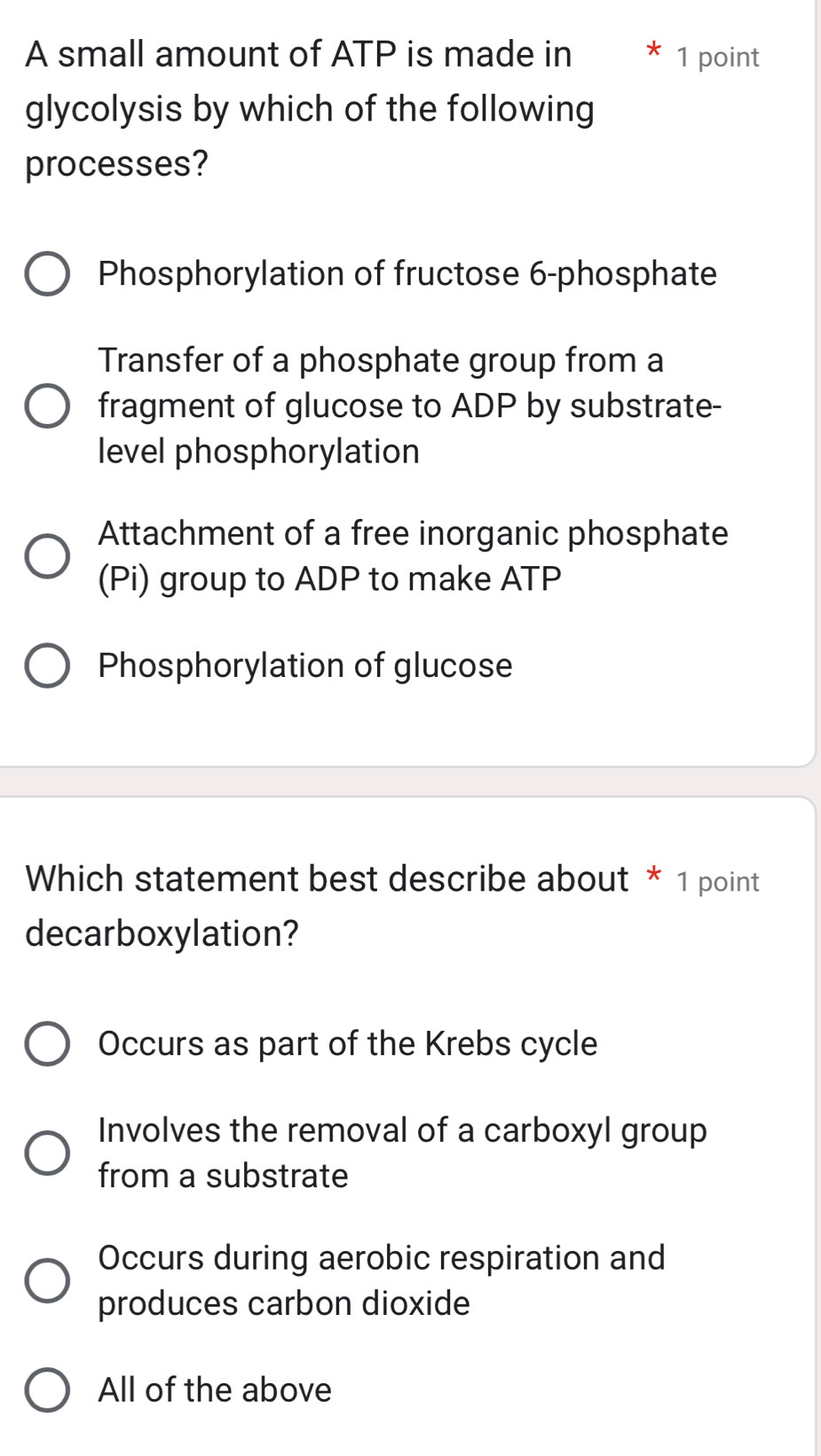Click the radio circle next to 'All of the above'

tap(50, 1389)
